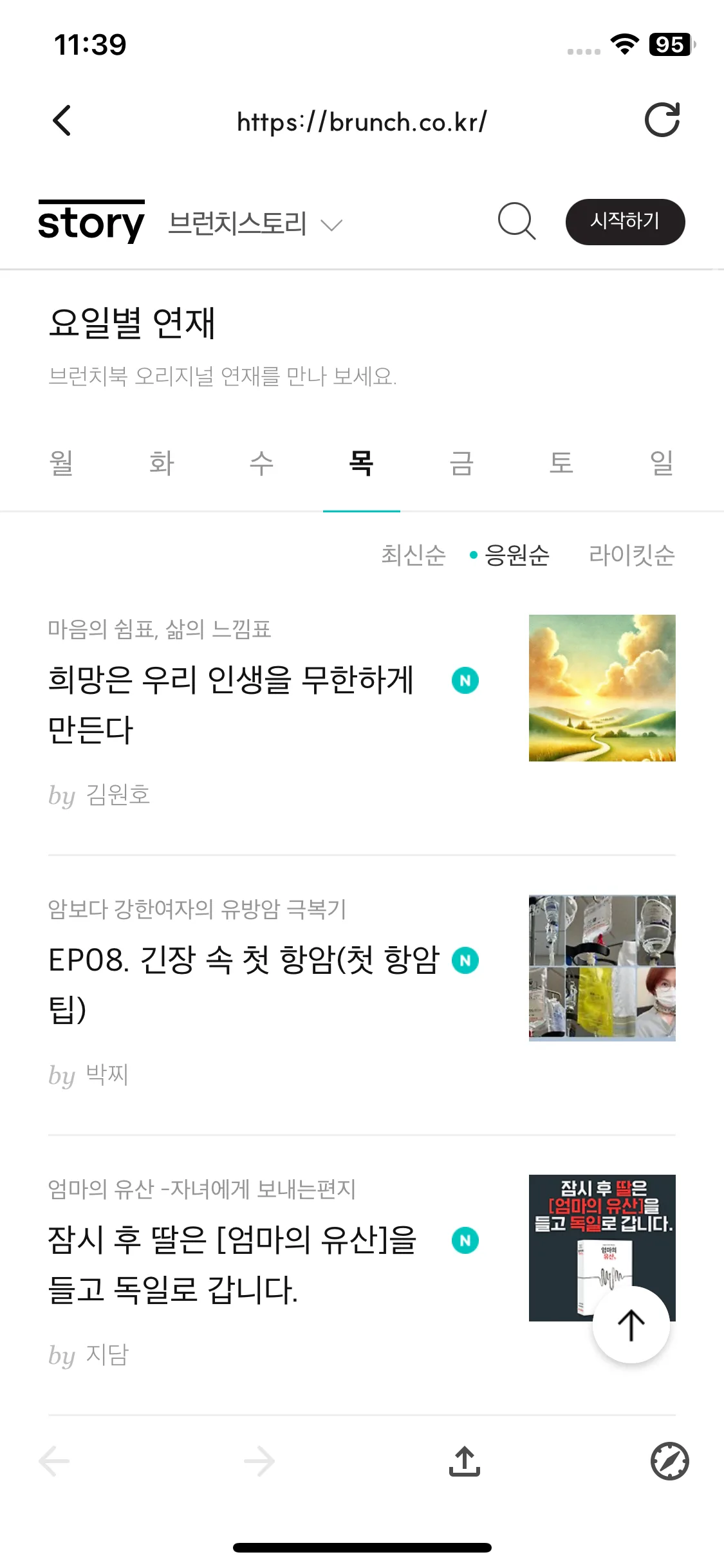Tap the N badge on 희망은 article
724x1568 pixels.
(465, 680)
